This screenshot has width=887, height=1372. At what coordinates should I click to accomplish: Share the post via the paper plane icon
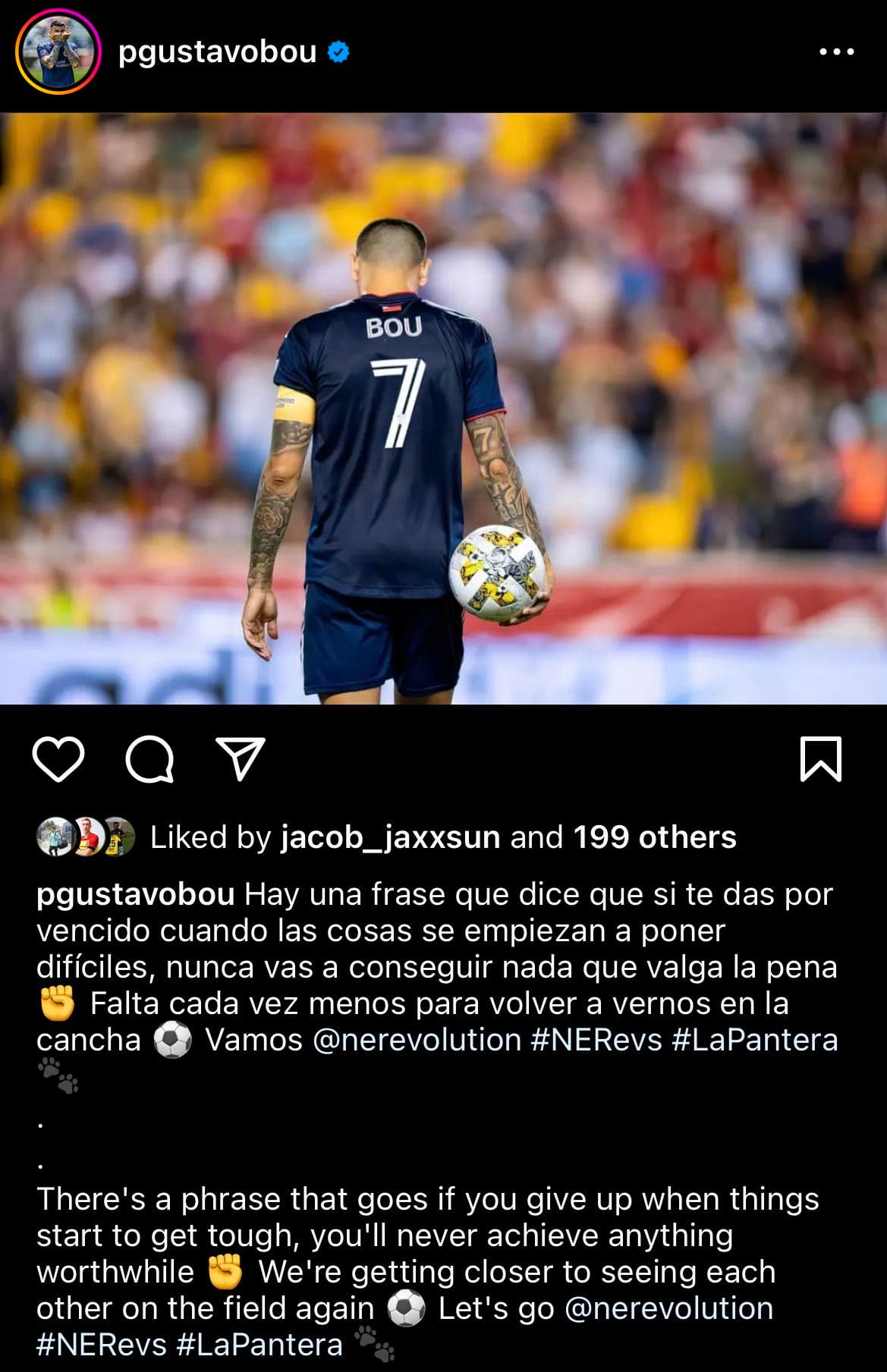pyautogui.click(x=241, y=759)
